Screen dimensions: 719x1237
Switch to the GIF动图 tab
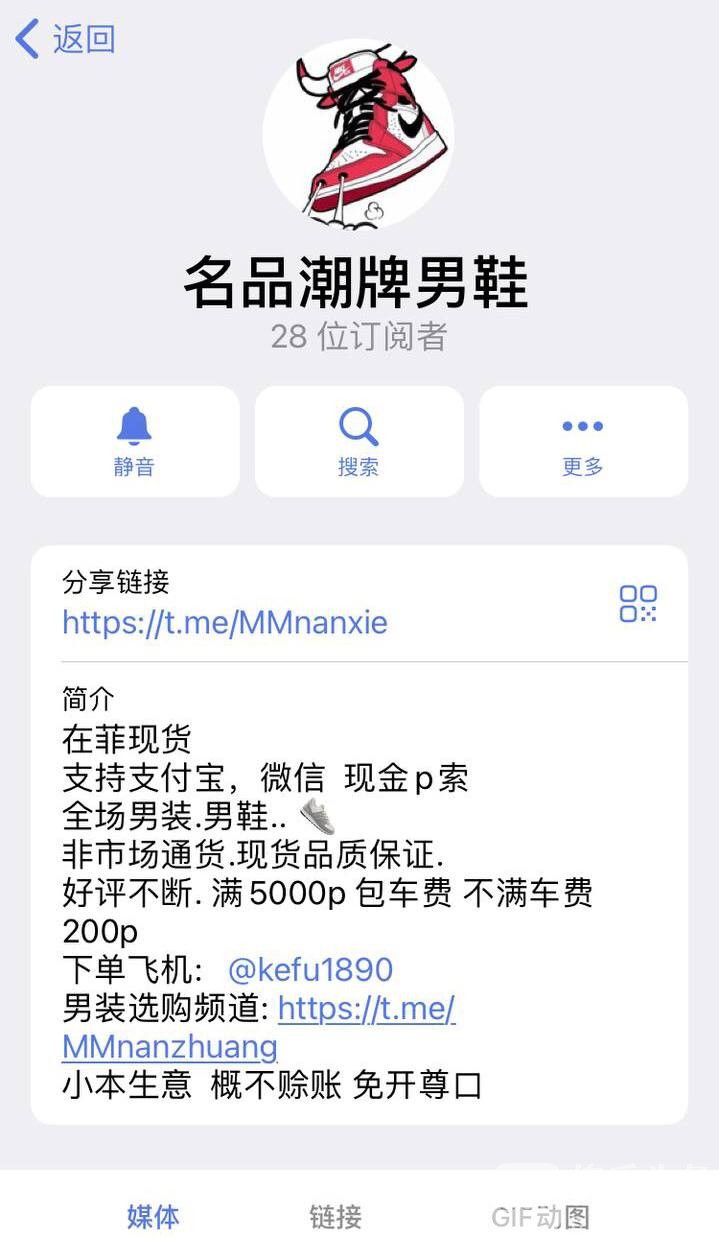[x=540, y=1216]
